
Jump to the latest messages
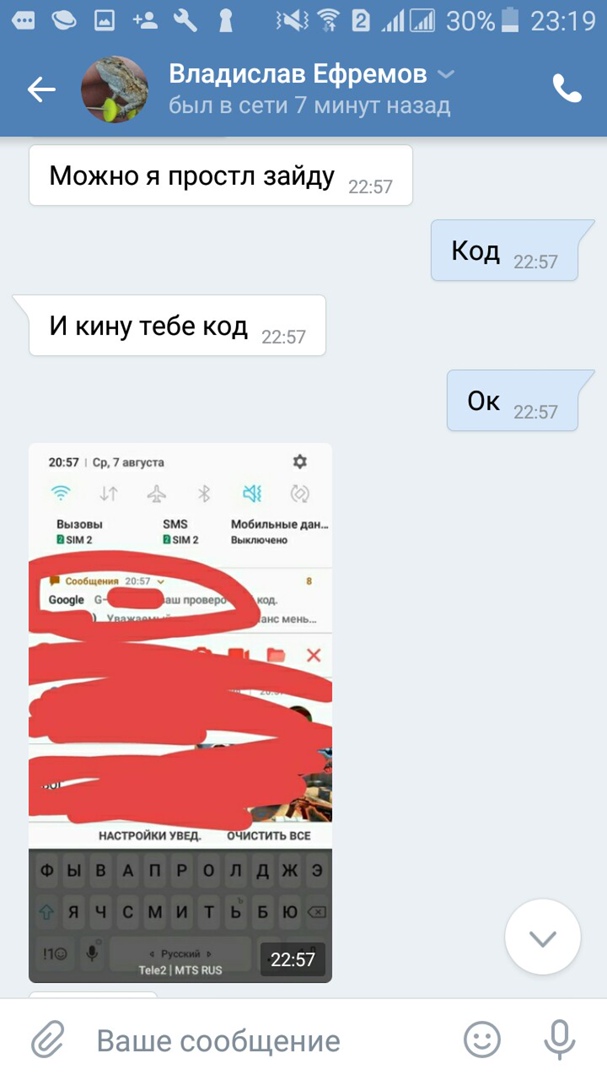coord(542,937)
